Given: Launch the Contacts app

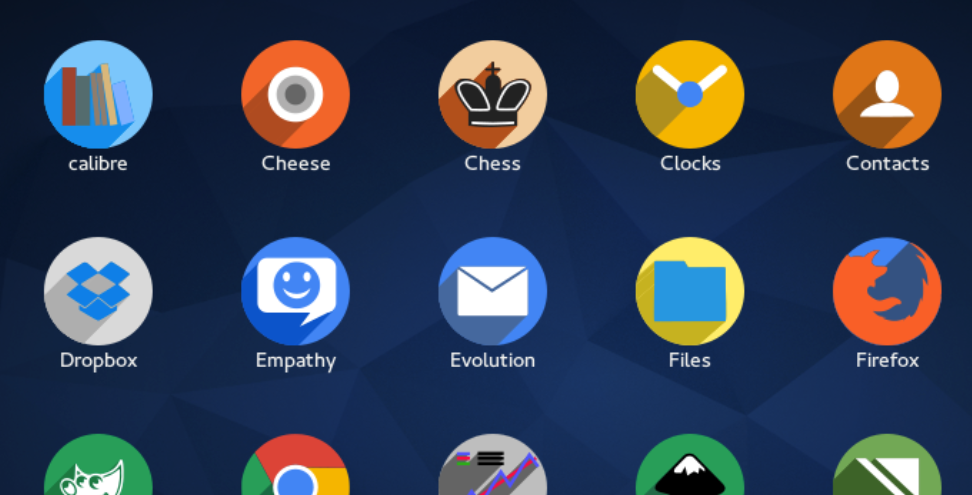Looking at the screenshot, I should [887, 95].
